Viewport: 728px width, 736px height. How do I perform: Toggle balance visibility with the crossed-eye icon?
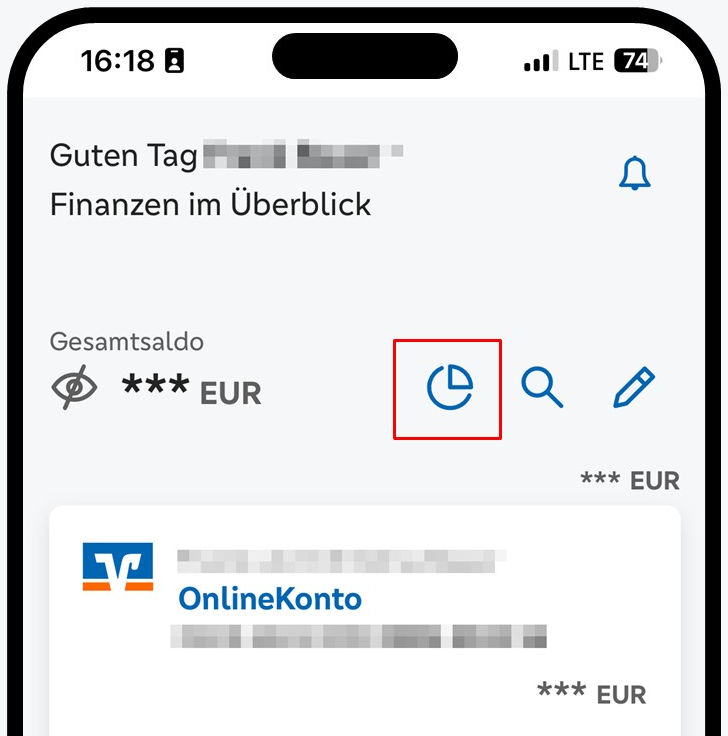(x=76, y=386)
